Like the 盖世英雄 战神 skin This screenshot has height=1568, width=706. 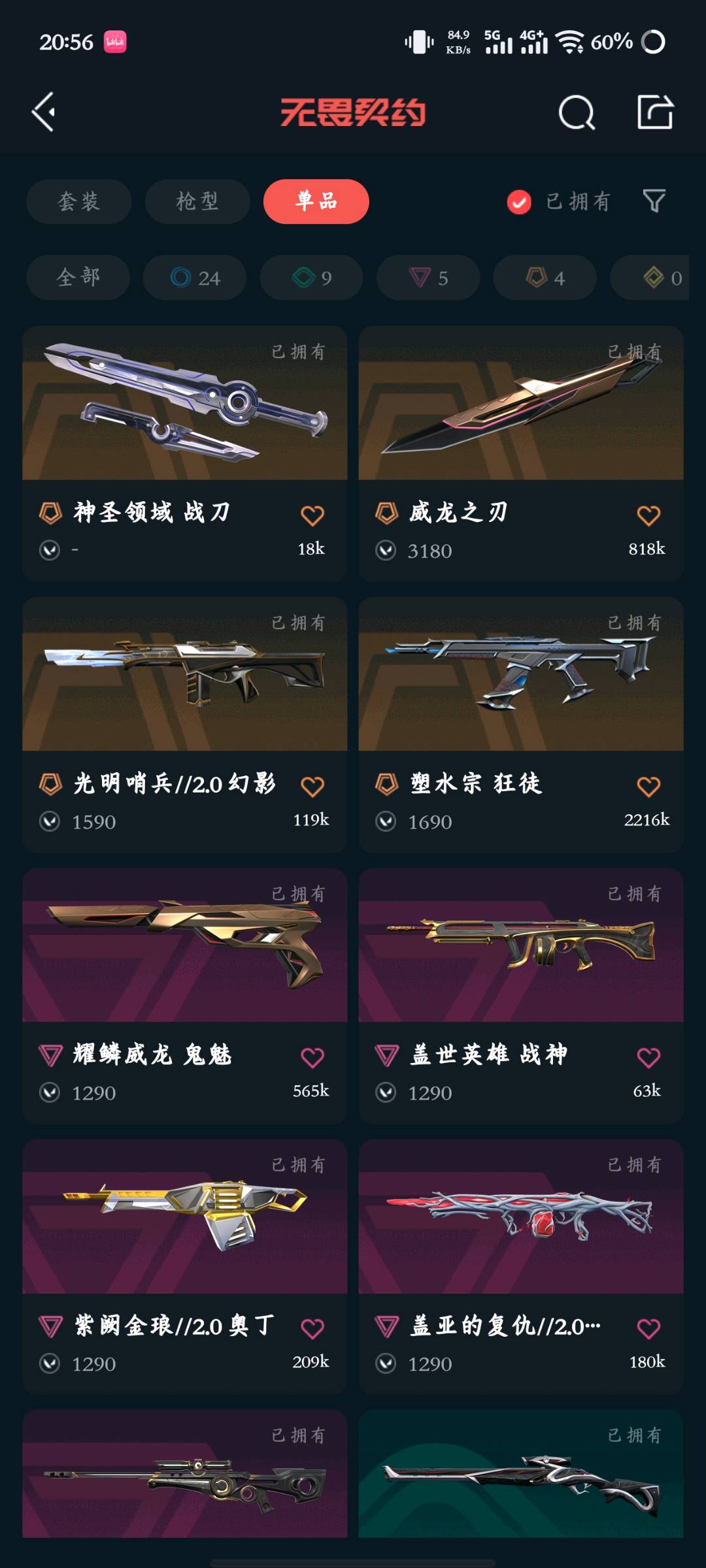pos(648,1058)
